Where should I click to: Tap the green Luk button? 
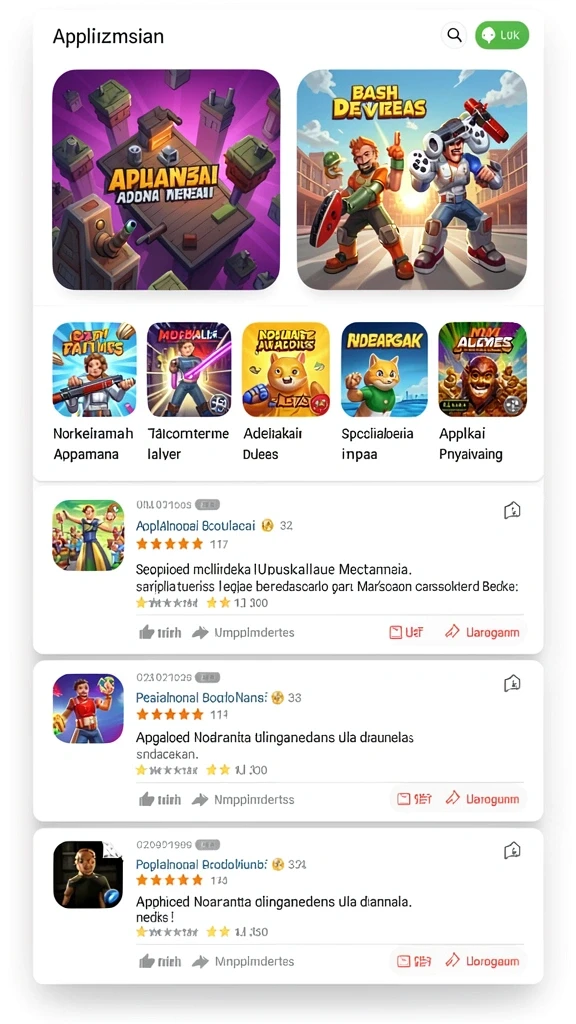tap(502, 35)
